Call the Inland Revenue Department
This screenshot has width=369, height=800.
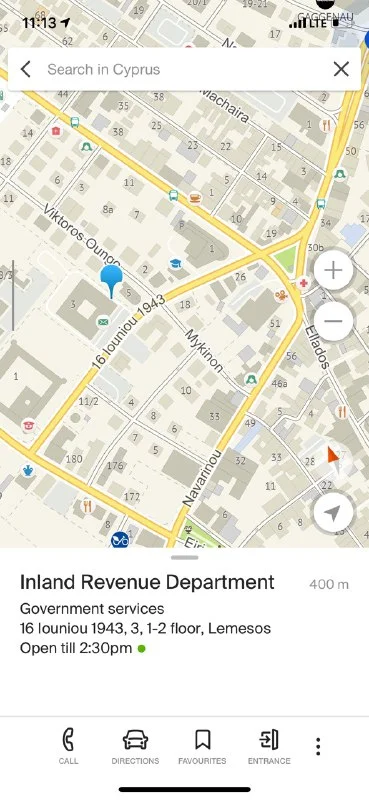[68, 746]
